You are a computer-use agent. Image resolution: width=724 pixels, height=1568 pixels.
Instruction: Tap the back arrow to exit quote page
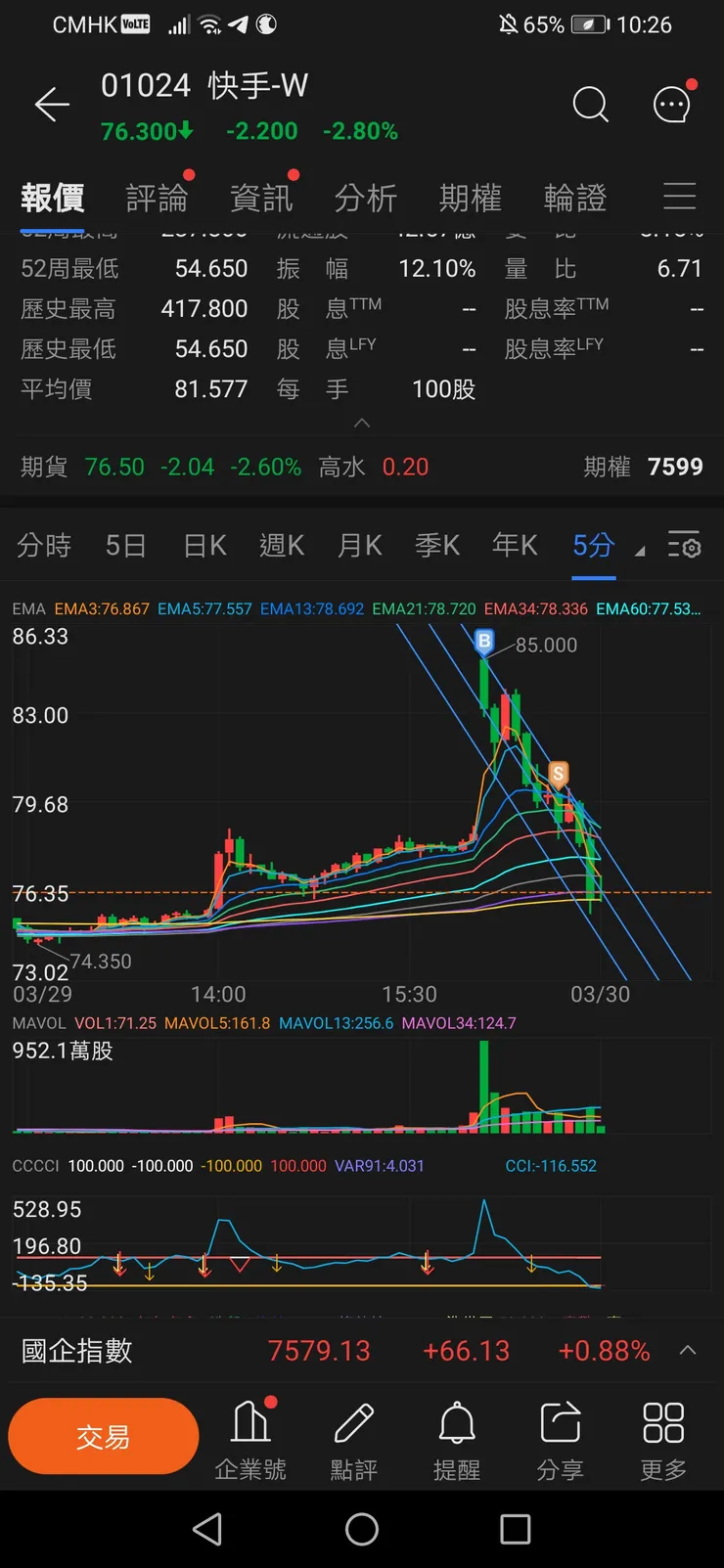point(51,105)
